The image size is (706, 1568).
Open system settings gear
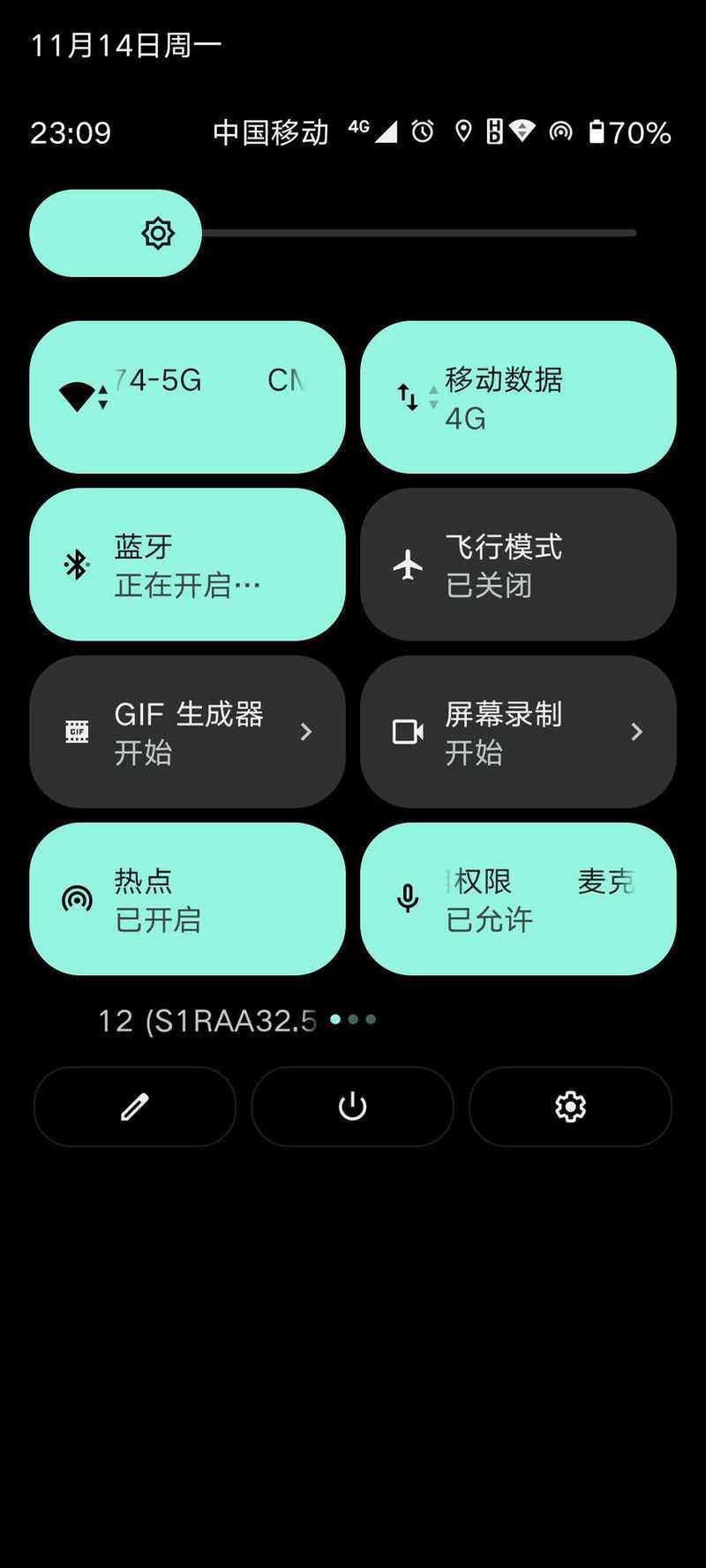click(570, 1107)
